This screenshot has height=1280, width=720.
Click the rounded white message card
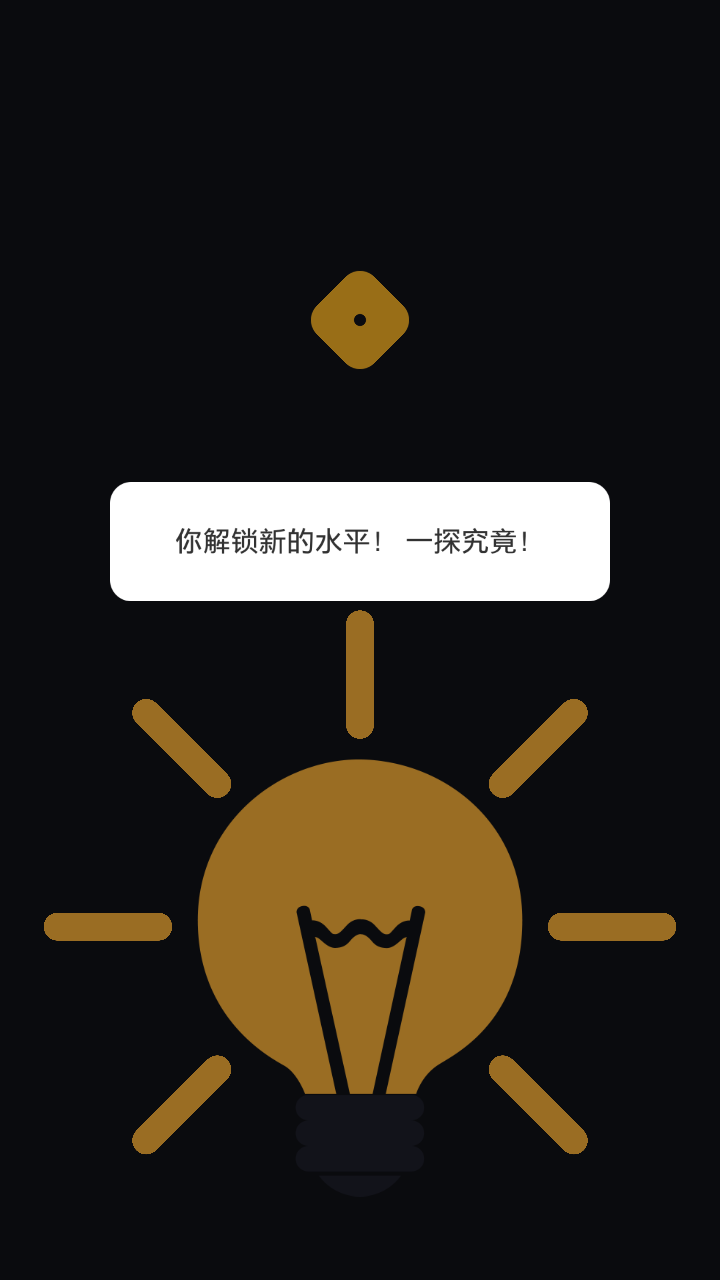click(x=360, y=540)
